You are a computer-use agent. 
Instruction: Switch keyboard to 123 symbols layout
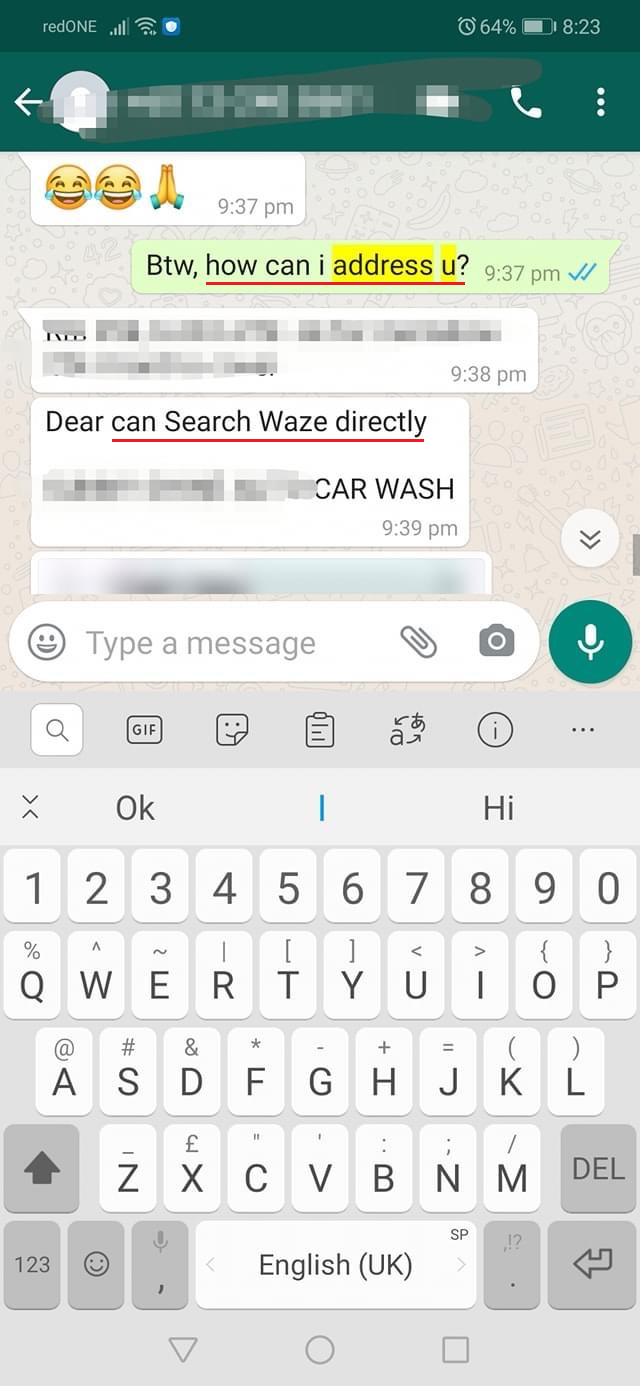[32, 1264]
